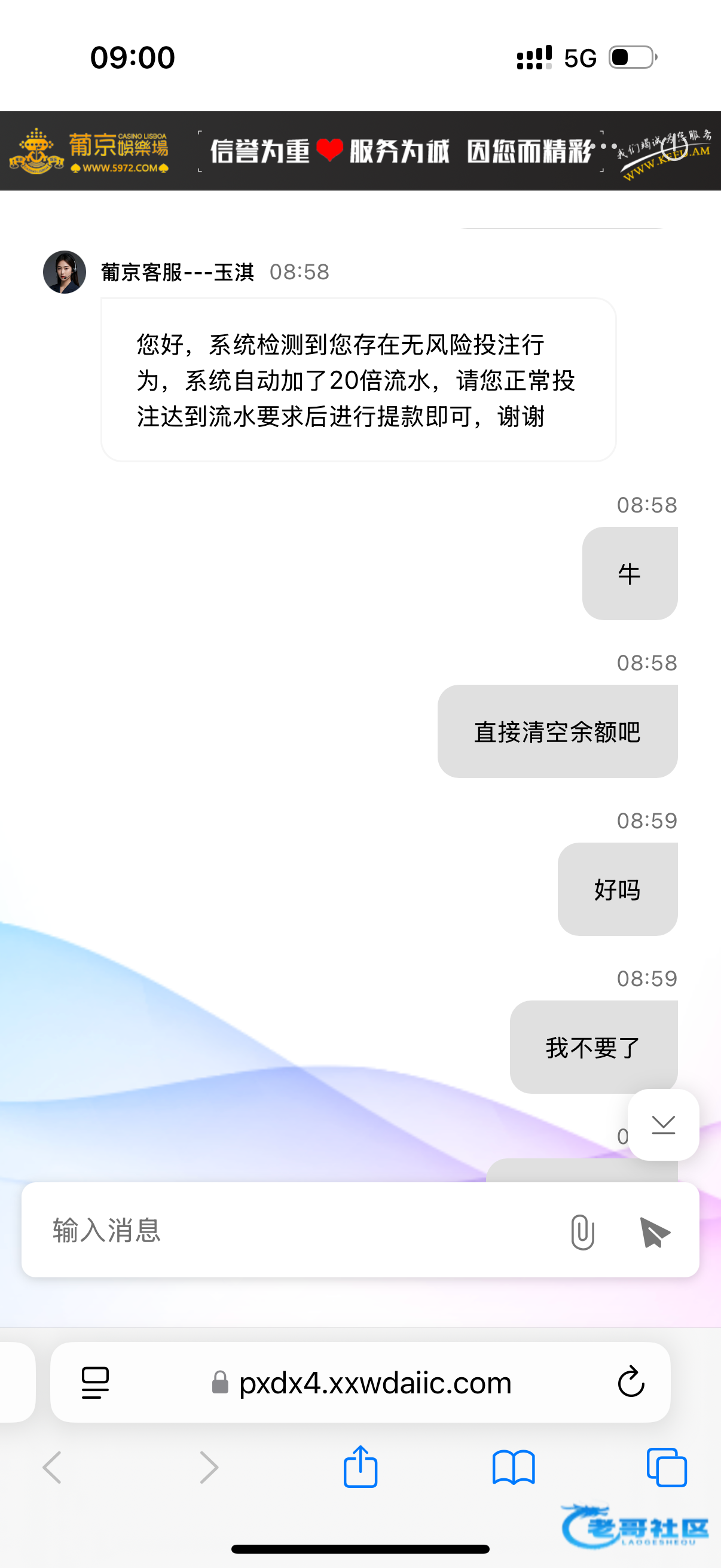This screenshot has width=721, height=1568.
Task: Open the Safari page settings menu
Action: tap(96, 1383)
